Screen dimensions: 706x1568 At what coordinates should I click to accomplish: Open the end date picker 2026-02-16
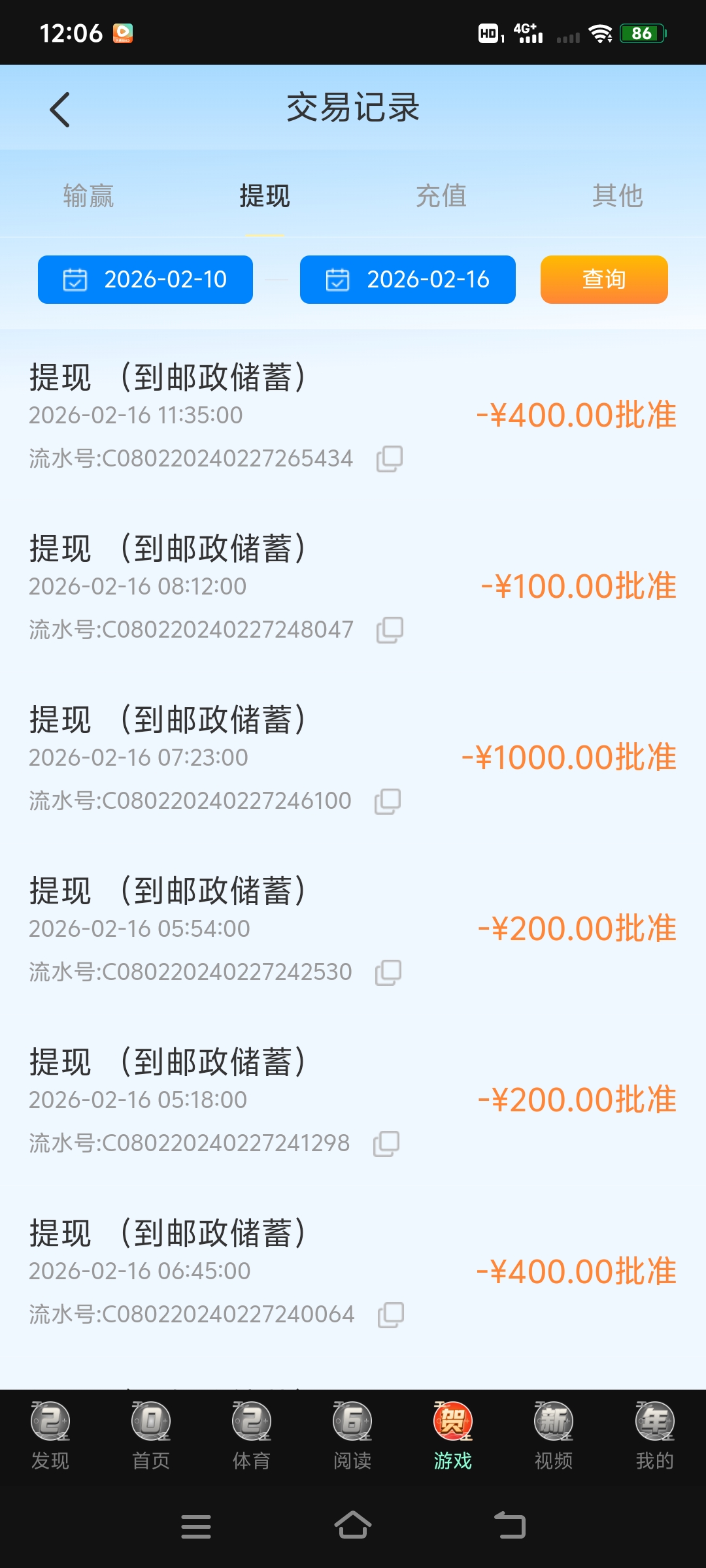coord(407,280)
